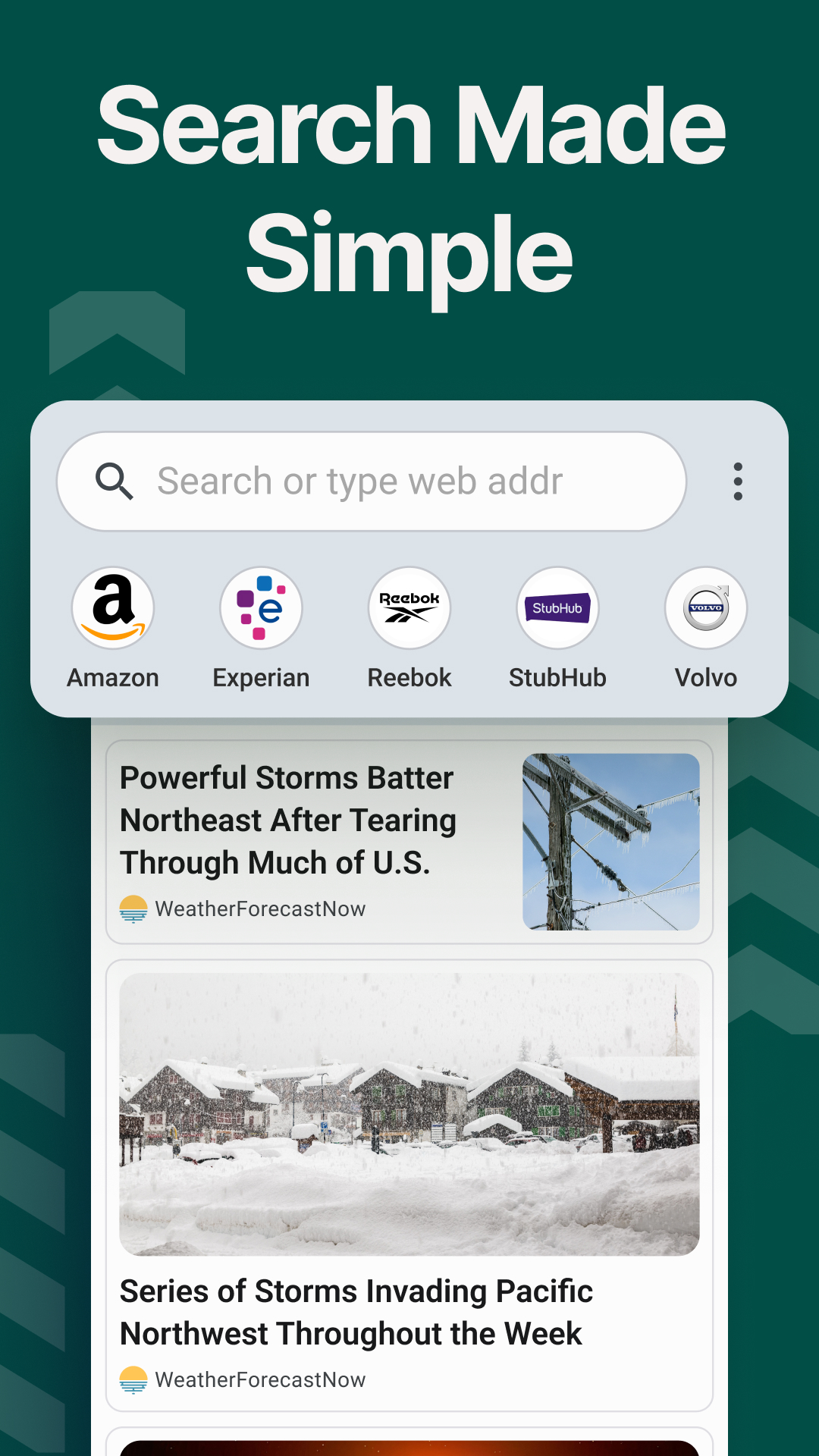Viewport: 819px width, 1456px height.
Task: Open the Volvo shortcut
Action: click(x=704, y=607)
